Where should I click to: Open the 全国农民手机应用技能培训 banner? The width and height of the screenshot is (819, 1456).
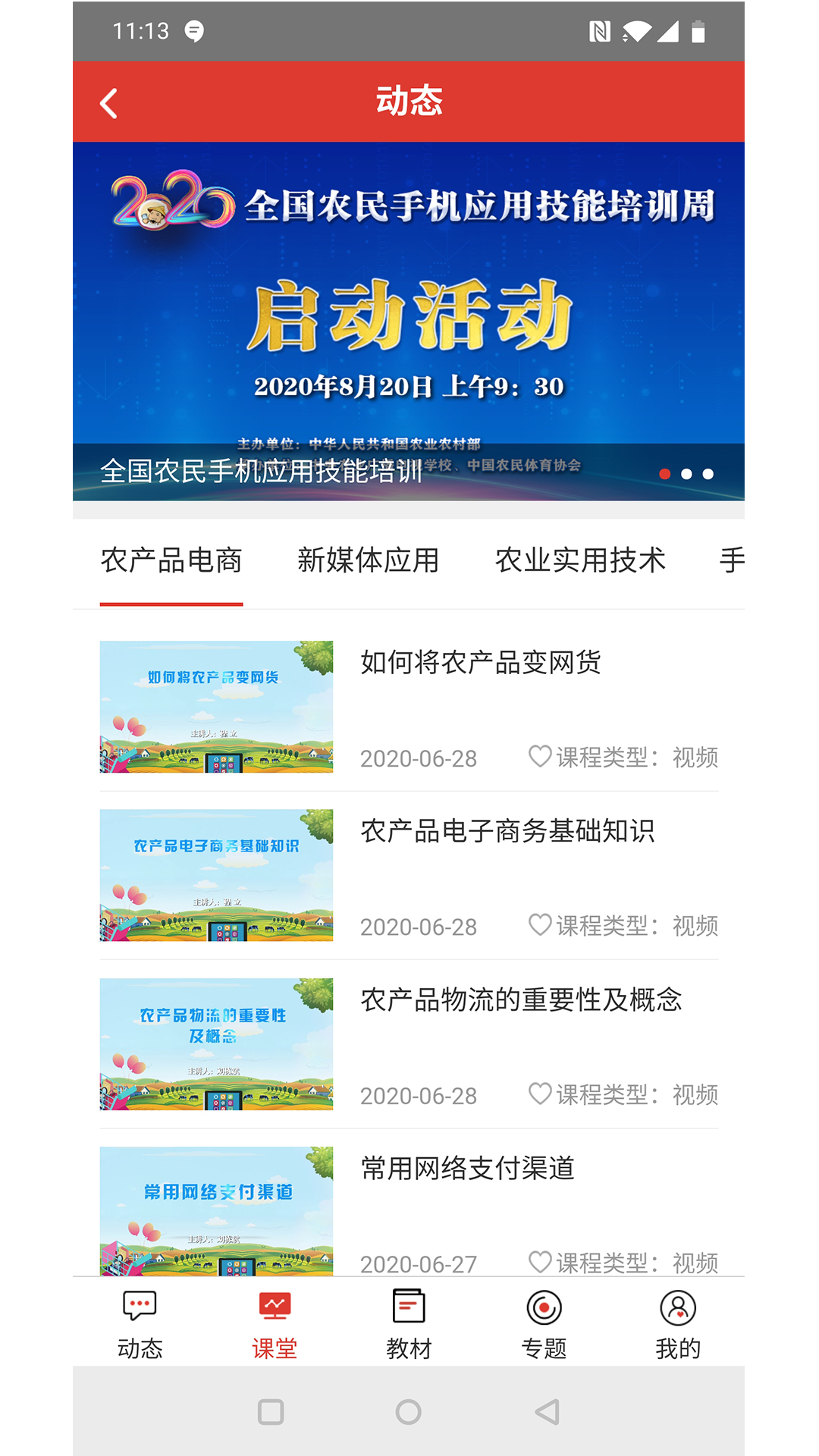(408, 320)
